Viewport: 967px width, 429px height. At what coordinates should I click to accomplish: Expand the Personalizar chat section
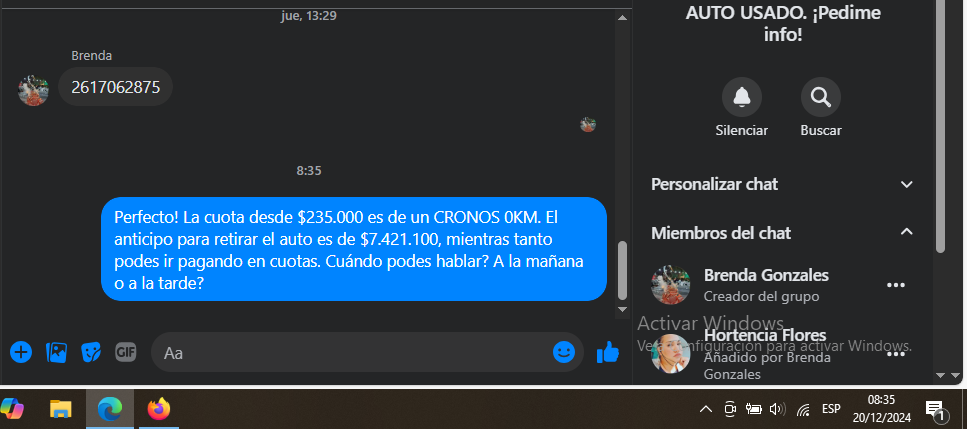click(906, 184)
